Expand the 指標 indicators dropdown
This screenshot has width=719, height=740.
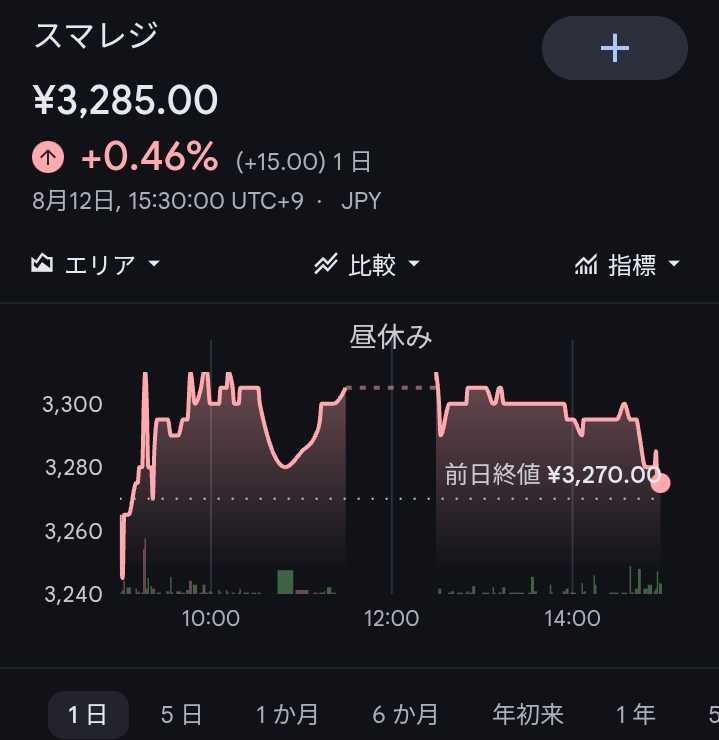point(627,264)
